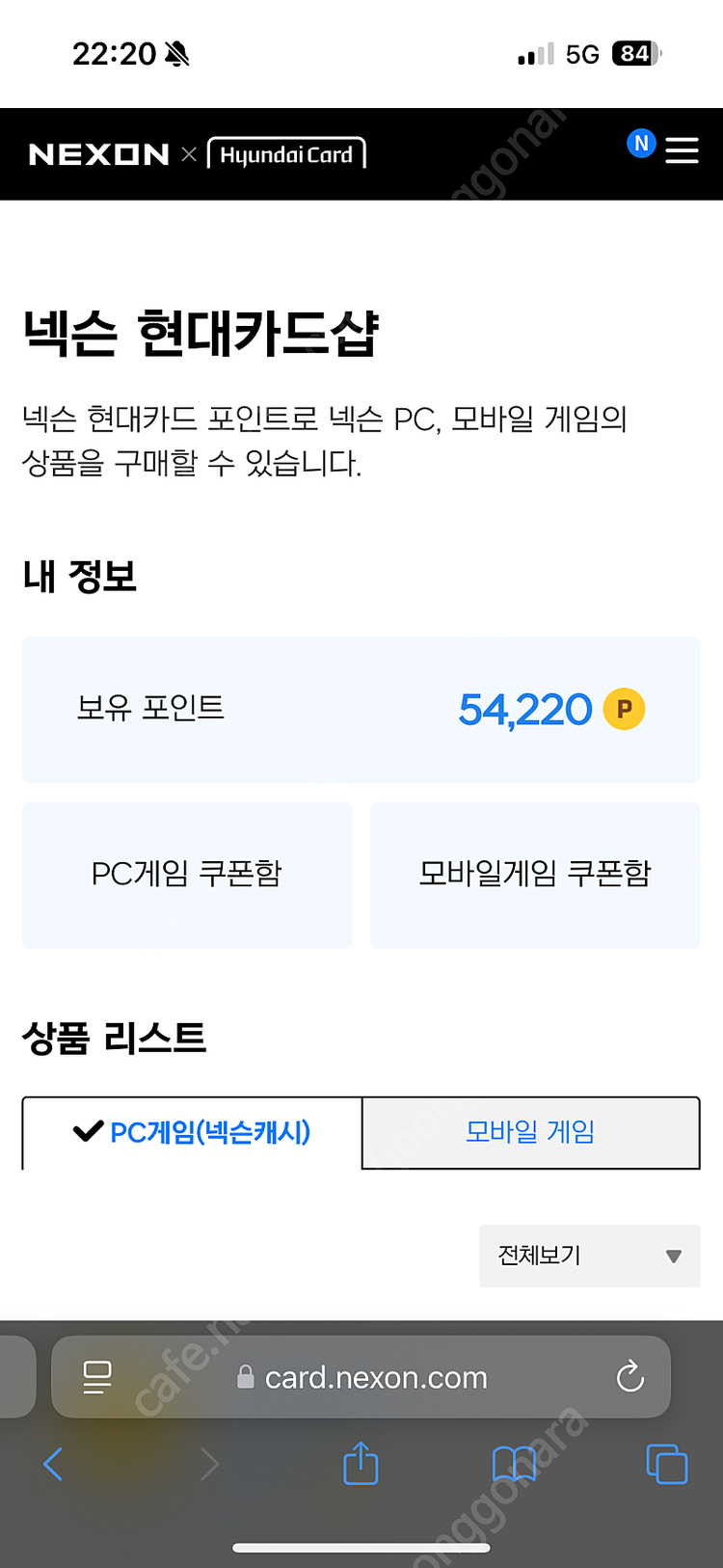Open PC게임 쿠폰함

coord(187,875)
